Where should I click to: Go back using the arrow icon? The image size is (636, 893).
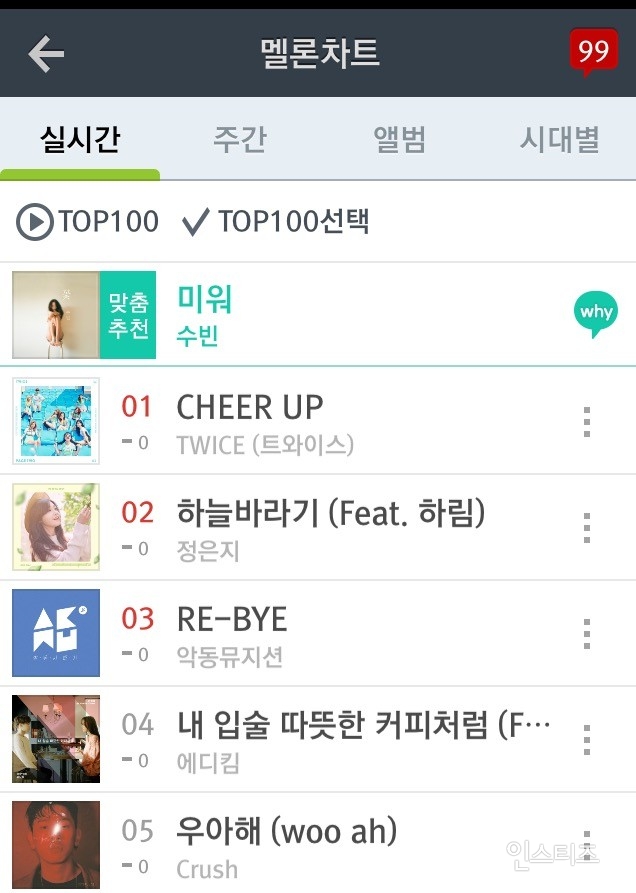click(46, 53)
